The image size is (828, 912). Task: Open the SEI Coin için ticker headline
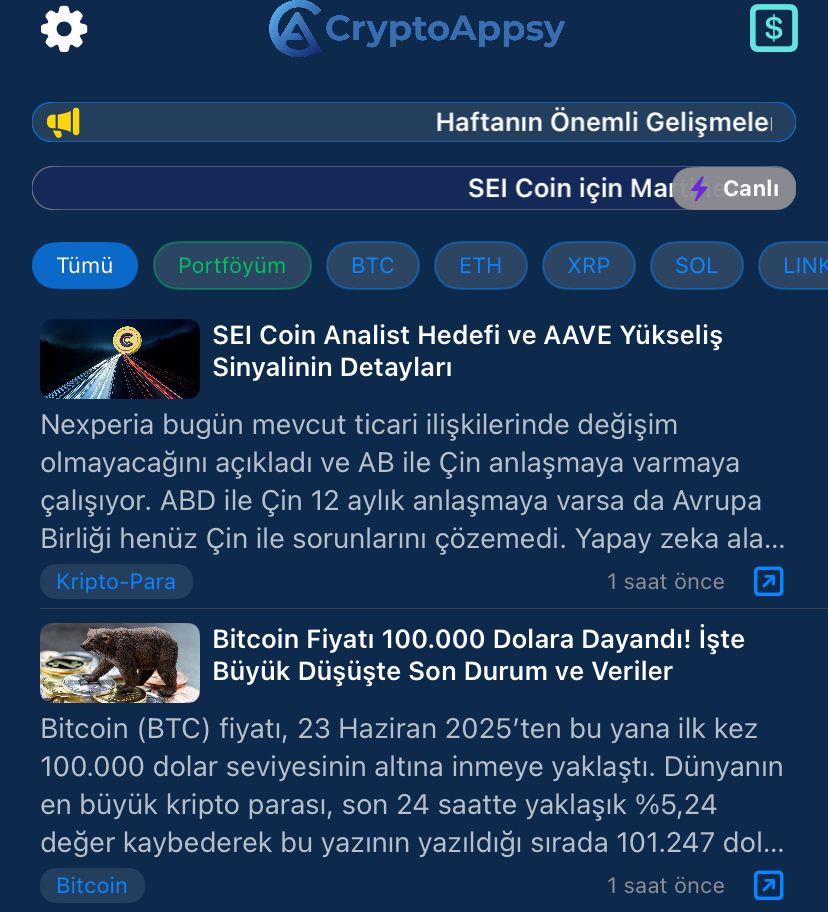tap(350, 188)
